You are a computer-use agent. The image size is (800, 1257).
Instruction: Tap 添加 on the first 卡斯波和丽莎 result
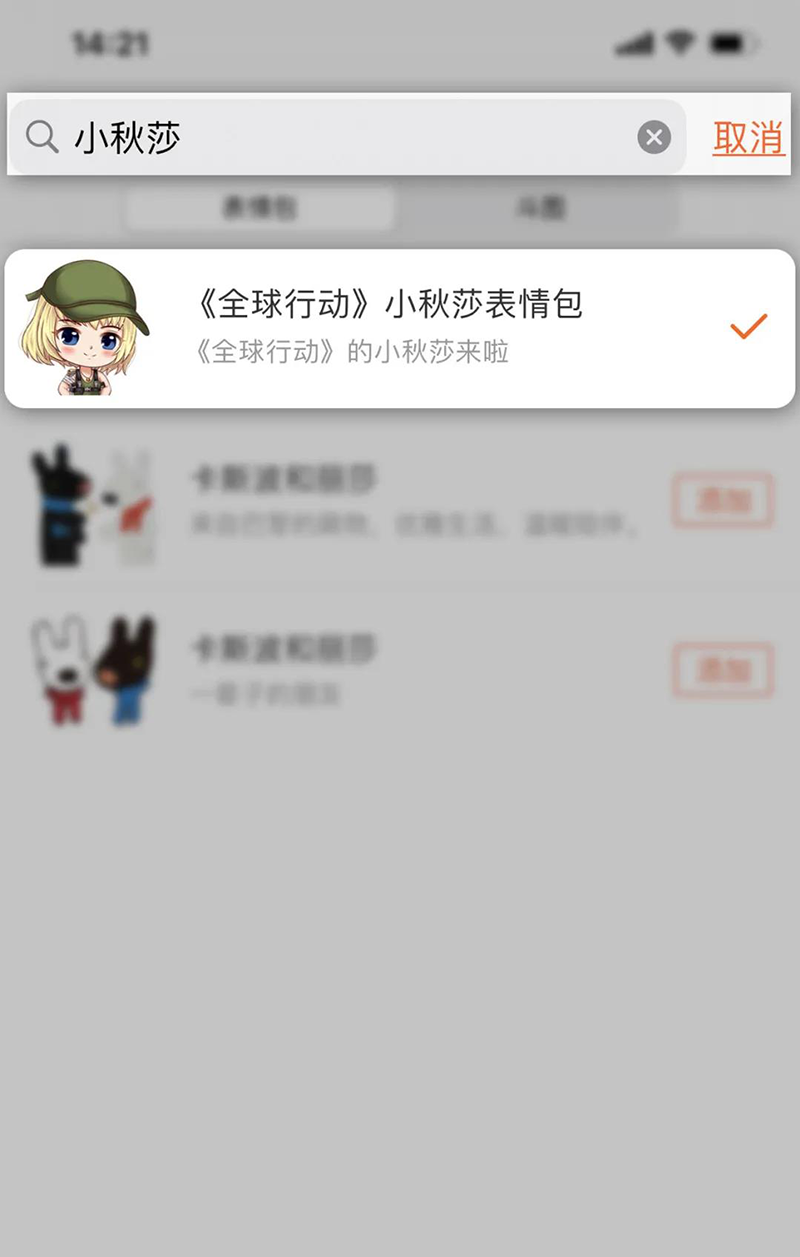coord(723,500)
